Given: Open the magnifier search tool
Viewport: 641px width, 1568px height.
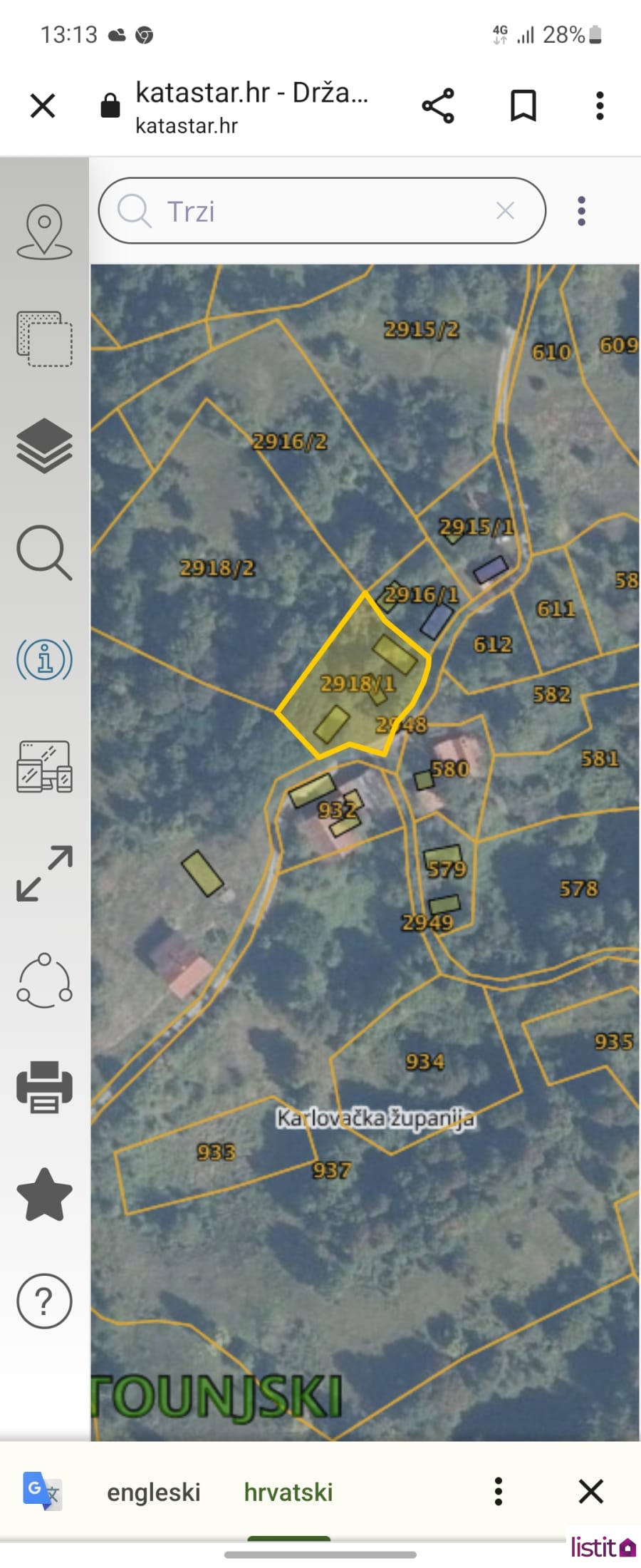Looking at the screenshot, I should coord(44,552).
